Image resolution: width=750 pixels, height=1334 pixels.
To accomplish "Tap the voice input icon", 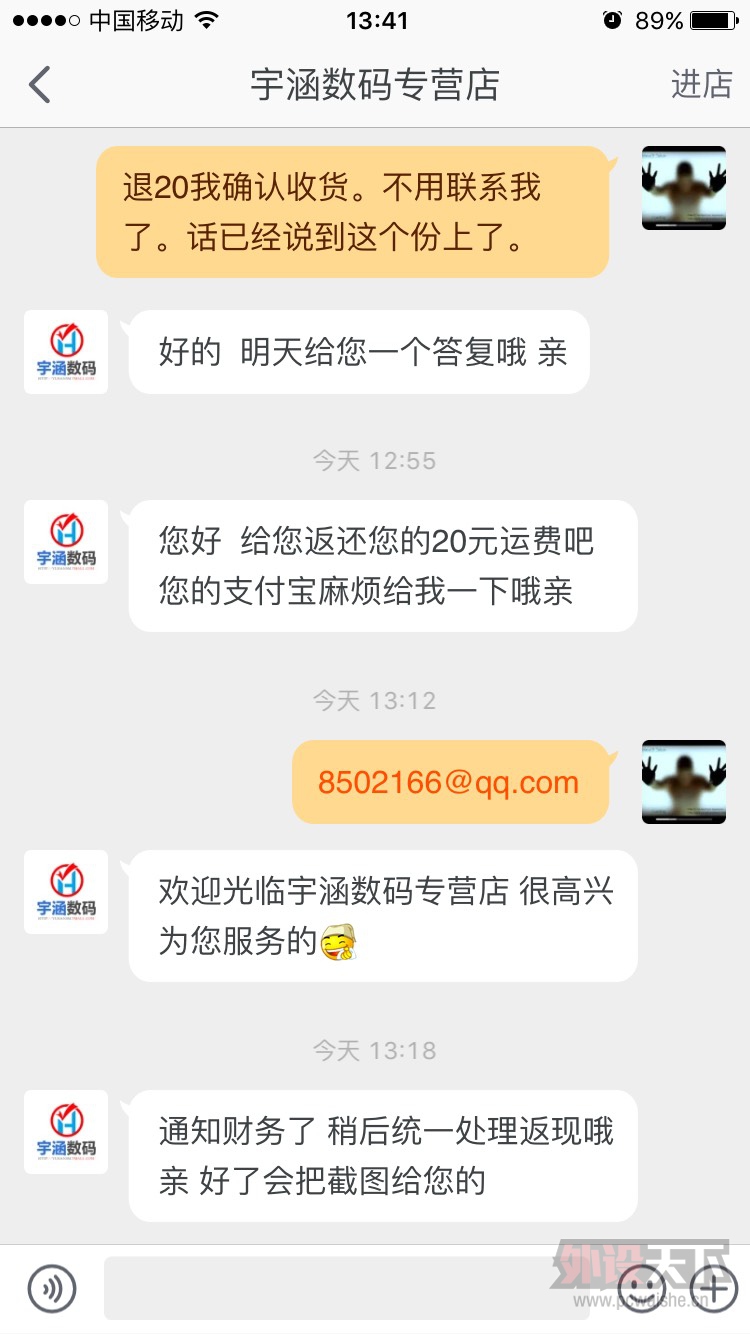I will (x=52, y=1288).
